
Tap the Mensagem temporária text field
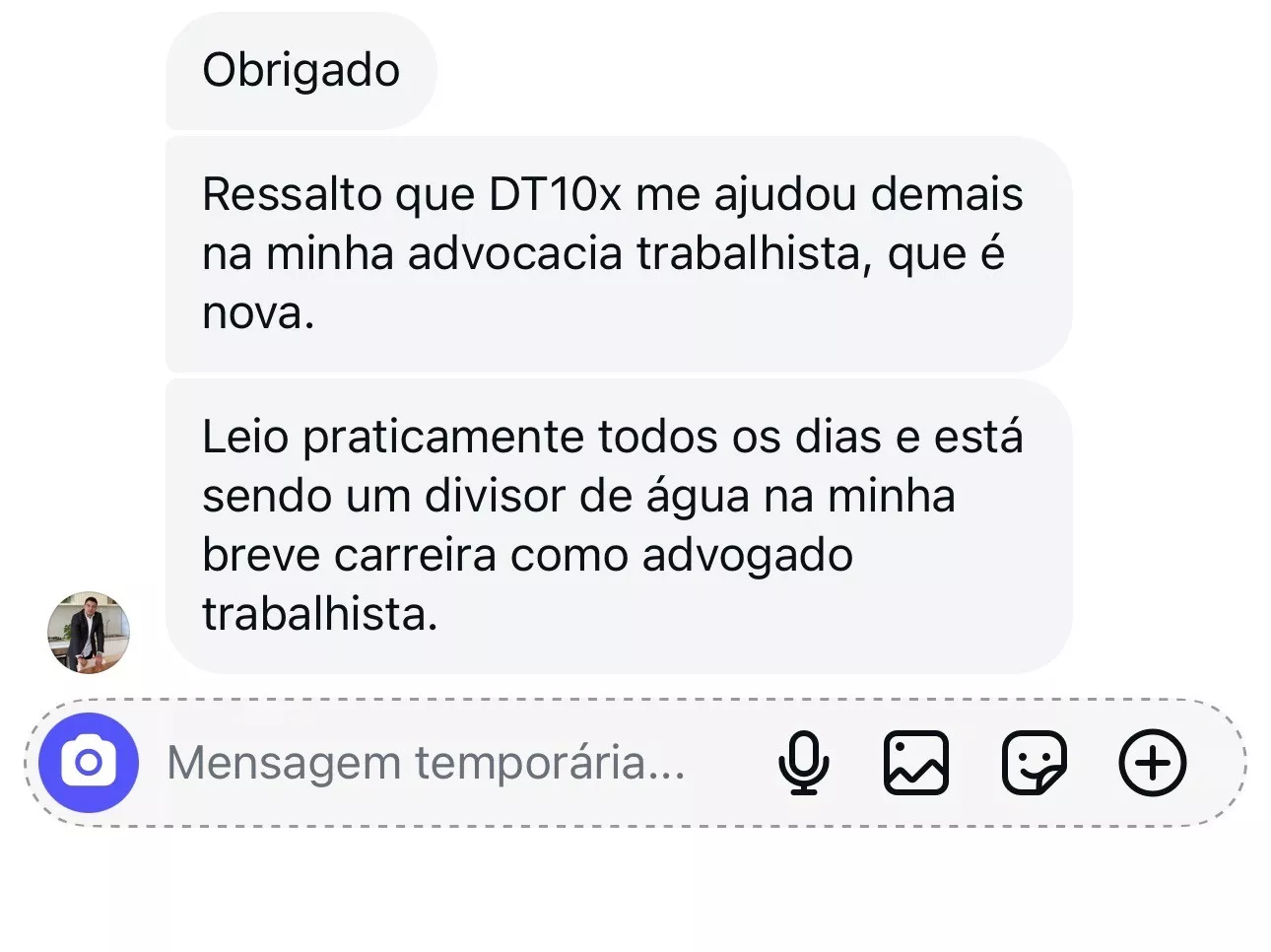click(426, 763)
